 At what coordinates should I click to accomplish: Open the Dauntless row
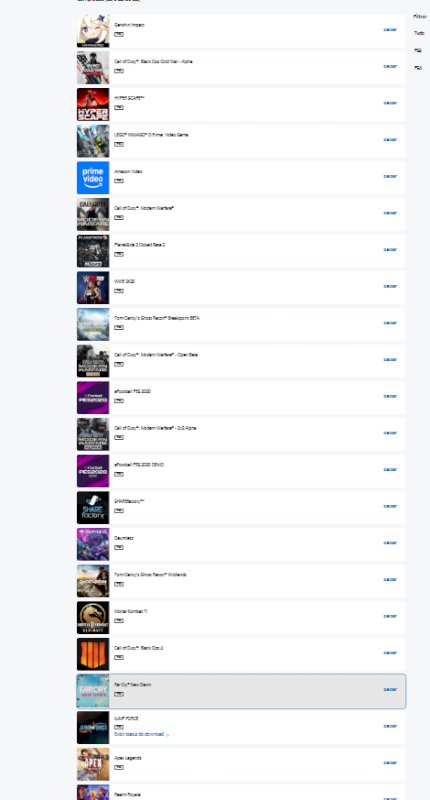[241, 544]
